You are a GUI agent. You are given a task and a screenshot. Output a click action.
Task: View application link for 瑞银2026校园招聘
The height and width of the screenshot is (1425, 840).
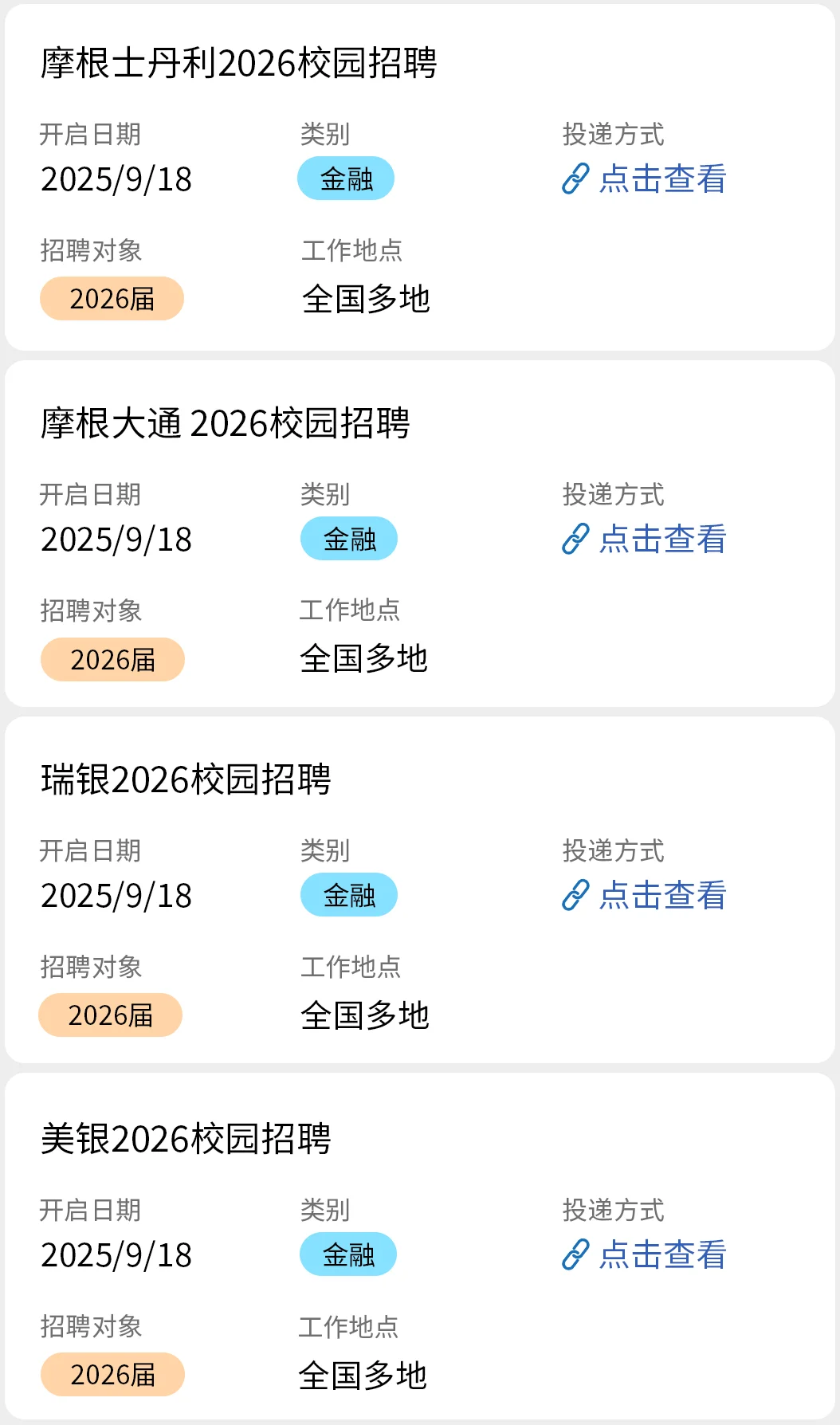[646, 895]
